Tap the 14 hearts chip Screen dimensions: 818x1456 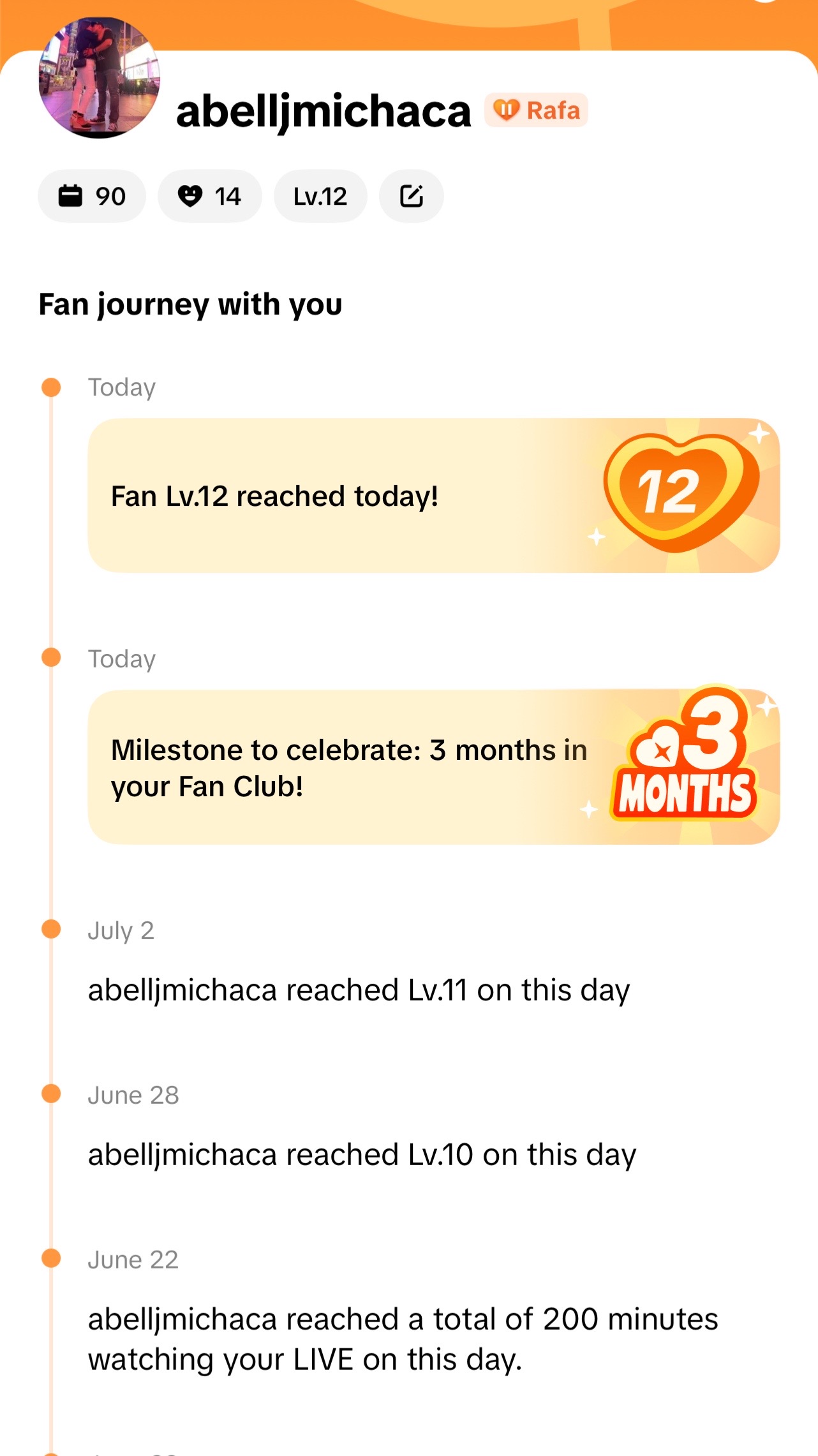pyautogui.click(x=210, y=196)
